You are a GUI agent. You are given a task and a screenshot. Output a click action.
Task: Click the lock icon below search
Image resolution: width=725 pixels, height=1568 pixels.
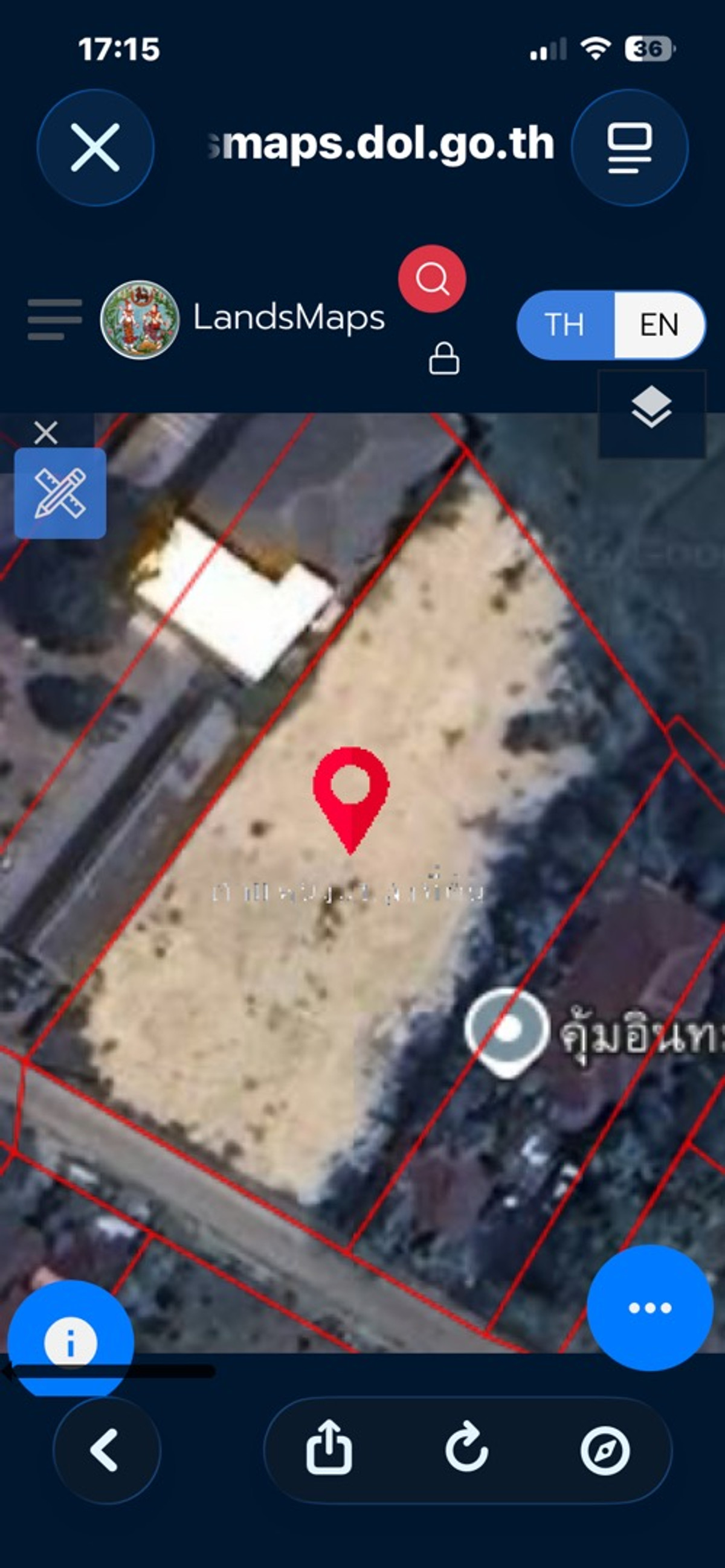(x=443, y=359)
